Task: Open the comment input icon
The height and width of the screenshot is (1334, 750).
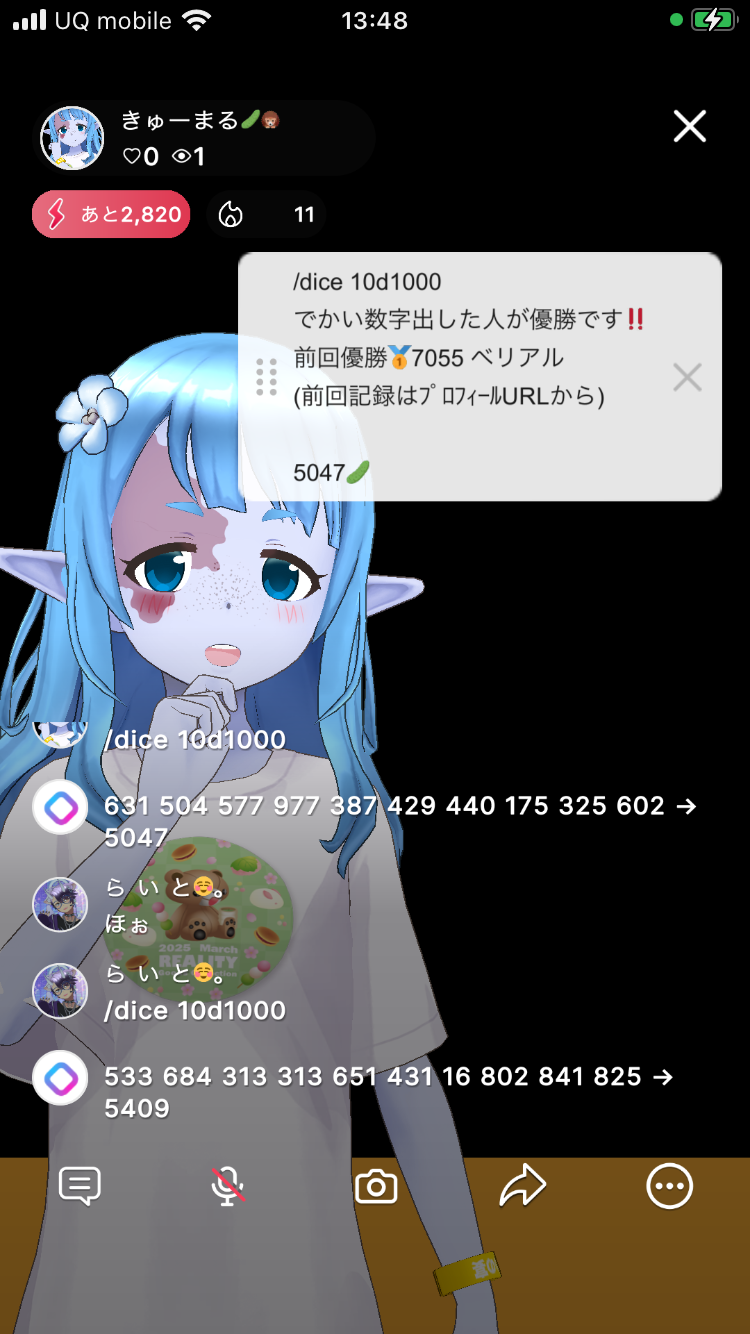Action: tap(80, 1186)
